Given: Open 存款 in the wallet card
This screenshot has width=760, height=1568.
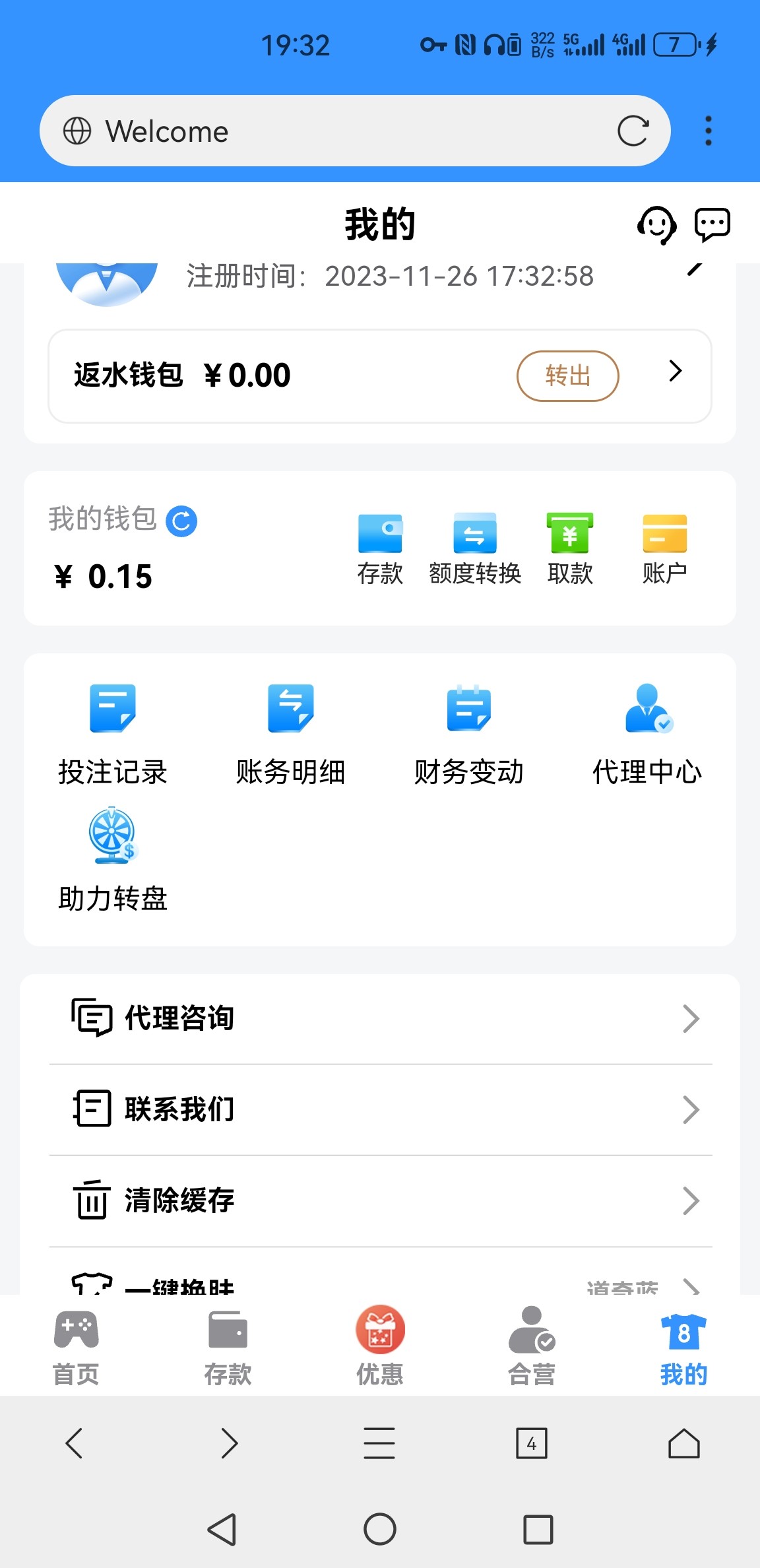Looking at the screenshot, I should tap(380, 549).
